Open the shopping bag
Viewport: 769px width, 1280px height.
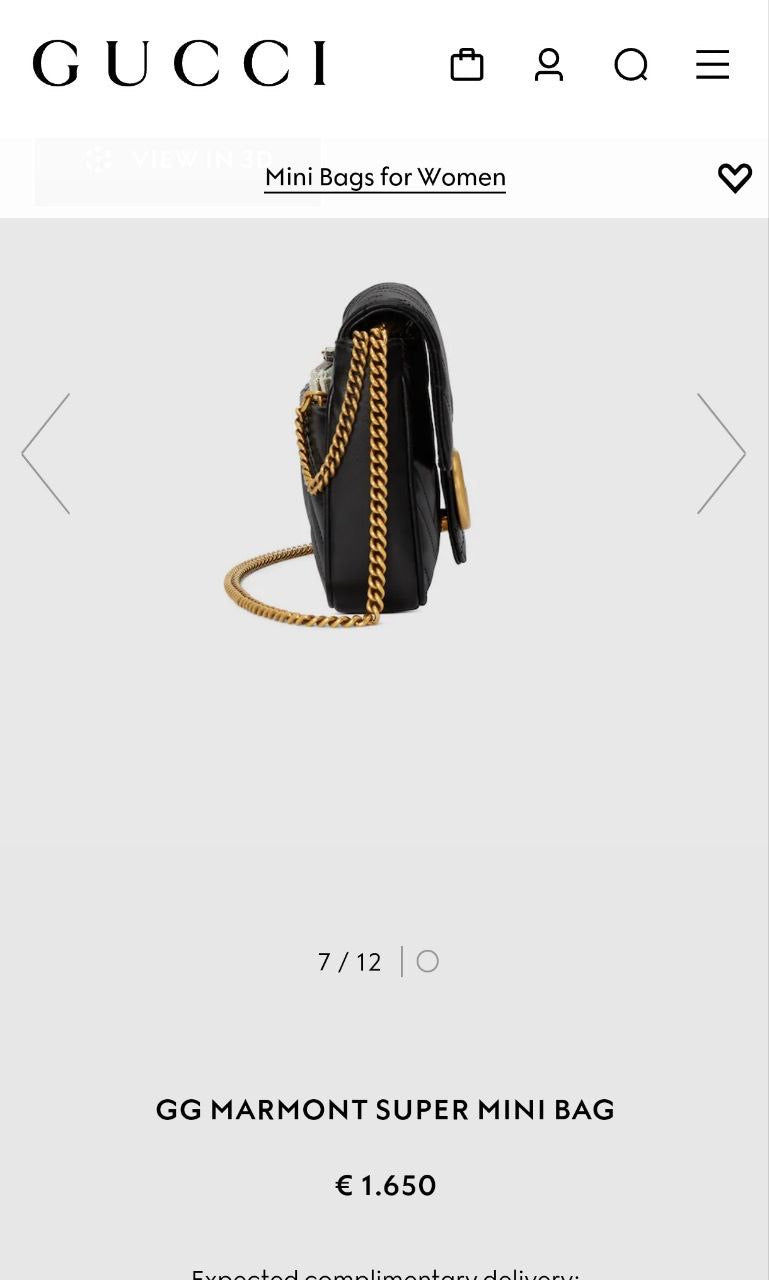[x=467, y=65]
